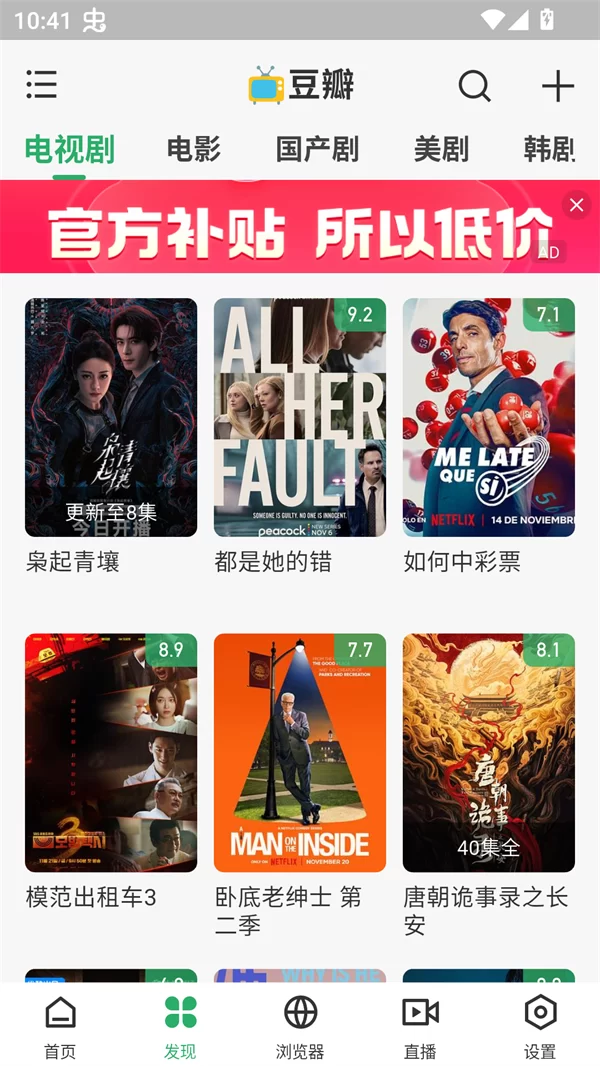Go to the 首页 home tab
Screen dimensions: 600x1066
(60, 1027)
